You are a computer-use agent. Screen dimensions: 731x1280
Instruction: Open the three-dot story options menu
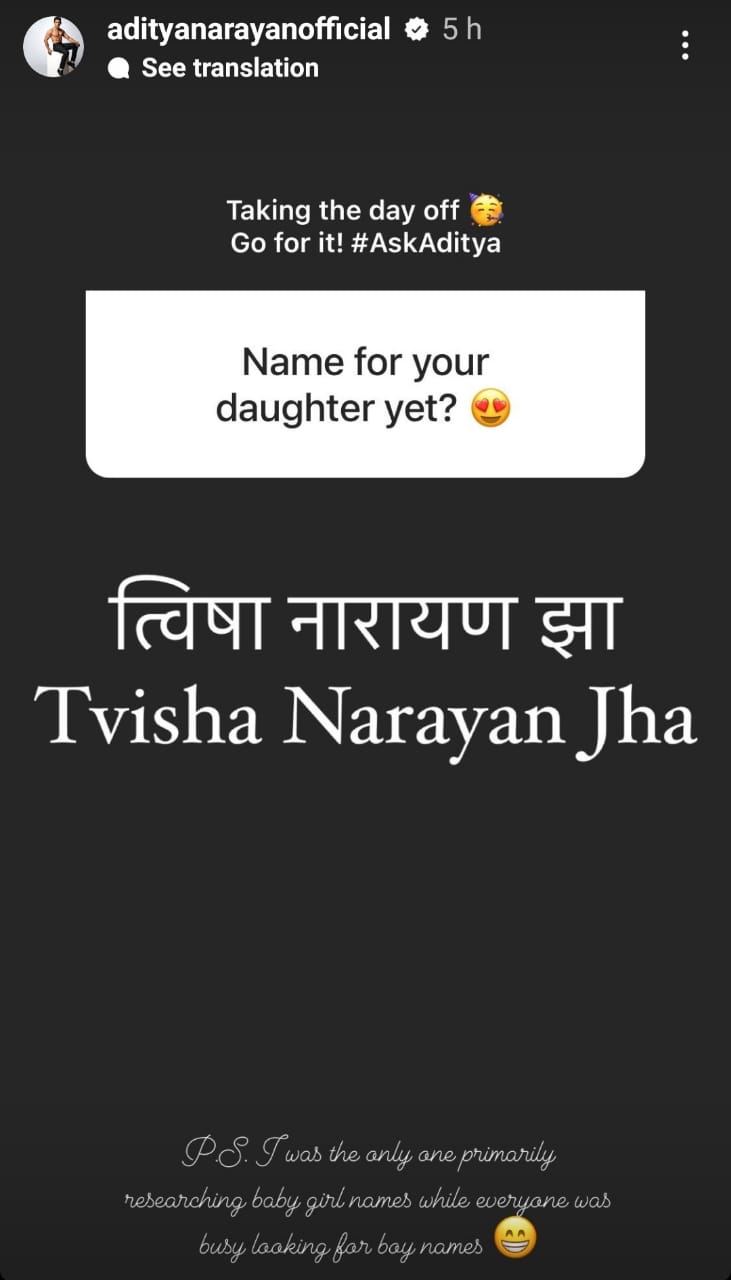[685, 46]
